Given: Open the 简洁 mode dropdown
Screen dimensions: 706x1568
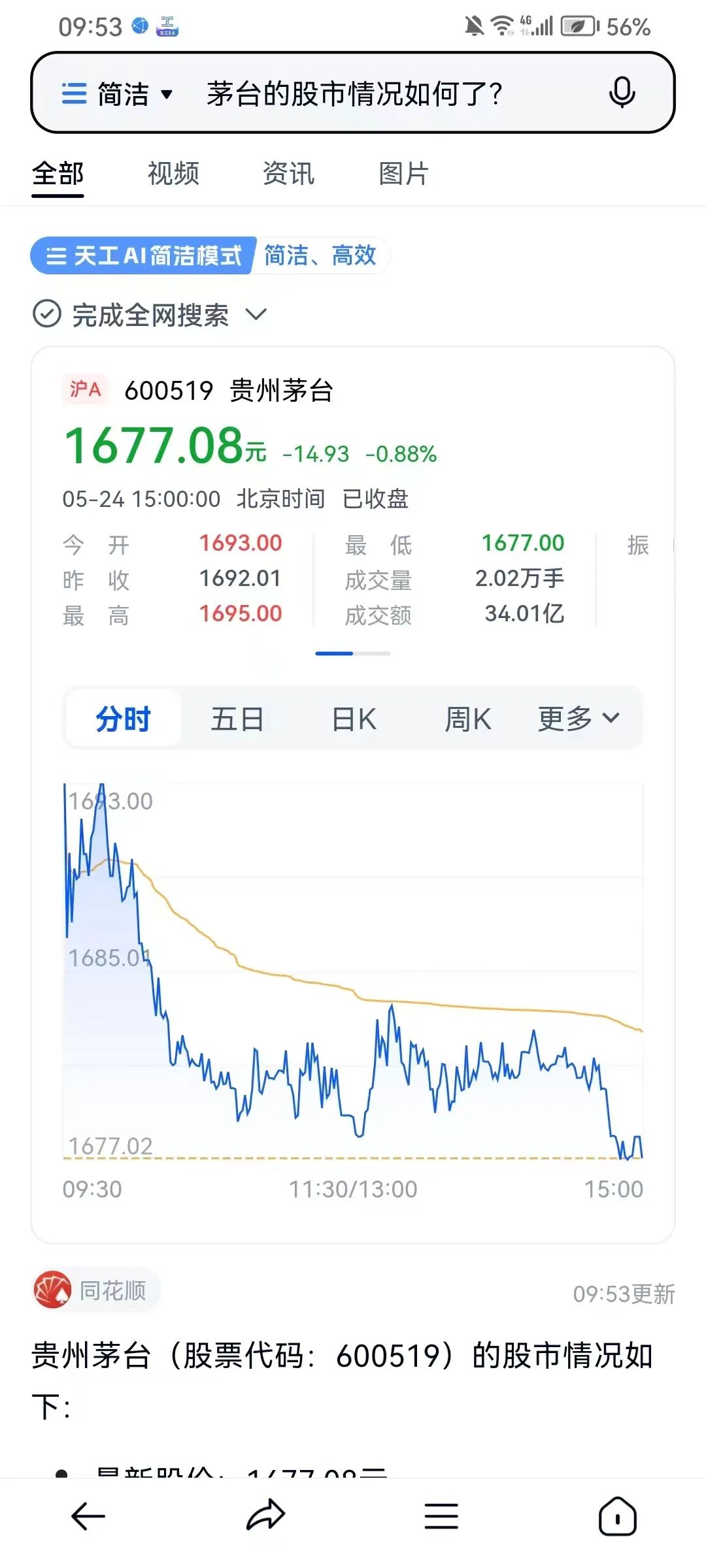Looking at the screenshot, I should (x=118, y=94).
